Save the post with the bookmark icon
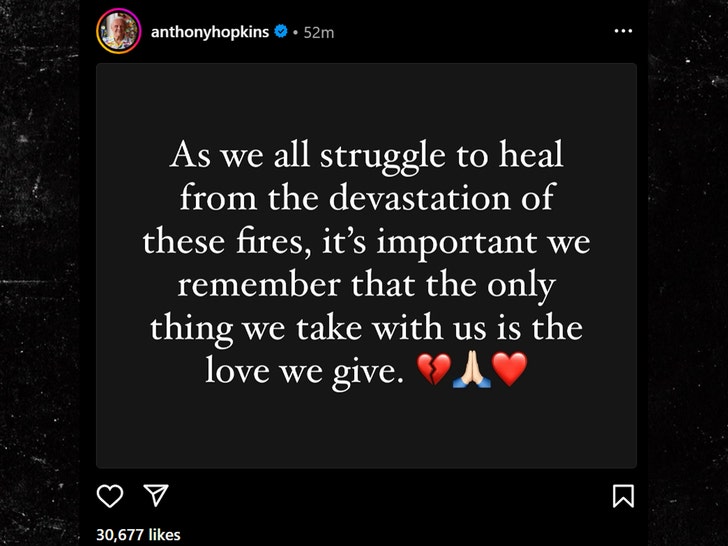 click(x=623, y=496)
